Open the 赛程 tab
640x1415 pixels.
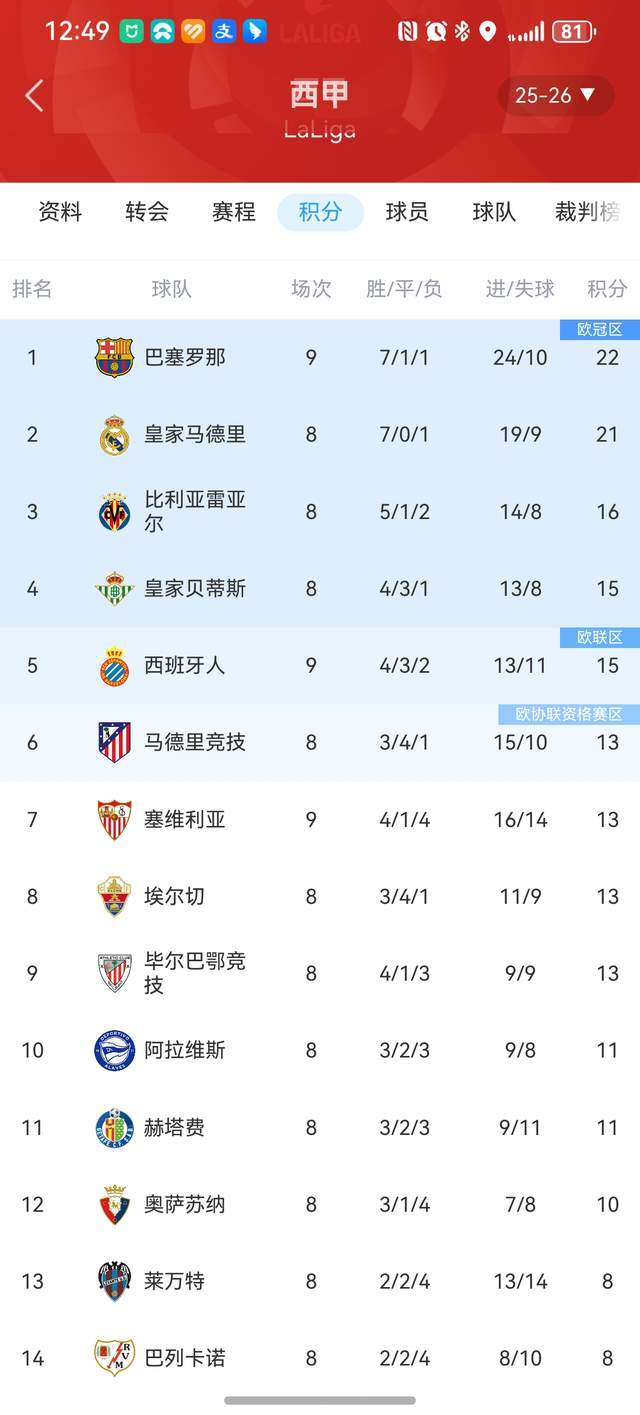coord(234,212)
